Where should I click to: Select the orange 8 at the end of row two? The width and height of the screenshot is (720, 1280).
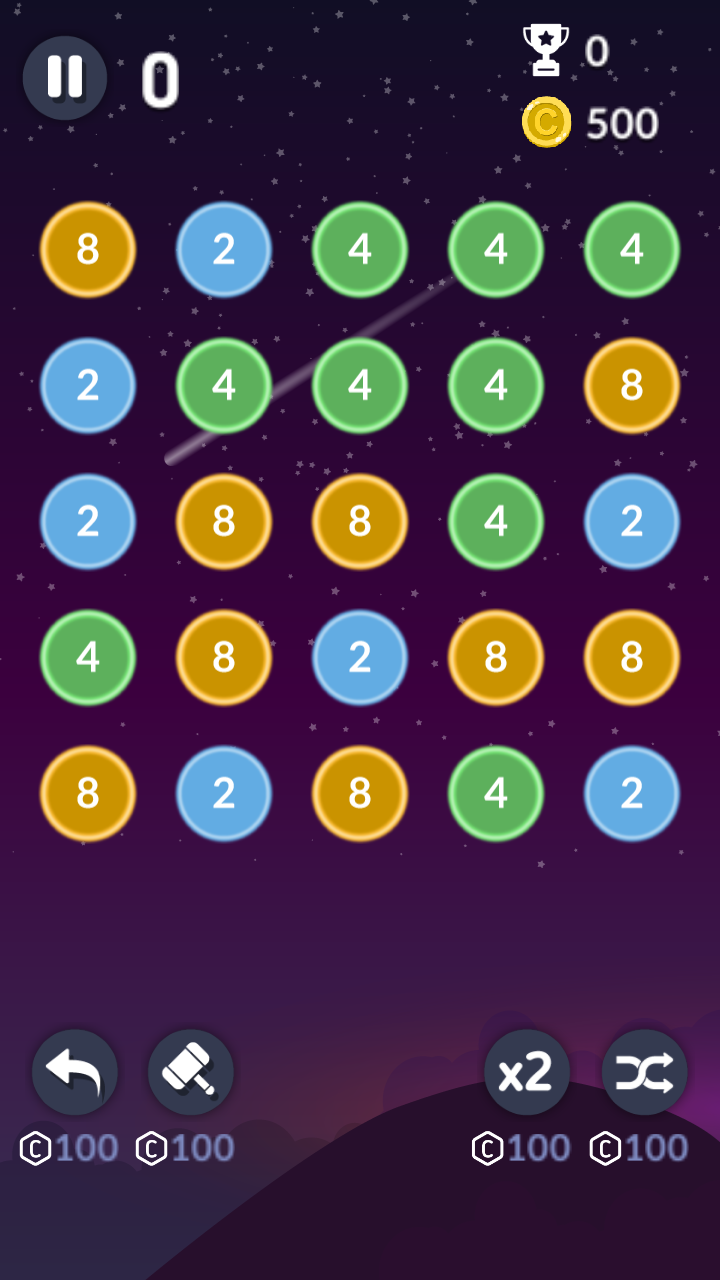tap(631, 386)
